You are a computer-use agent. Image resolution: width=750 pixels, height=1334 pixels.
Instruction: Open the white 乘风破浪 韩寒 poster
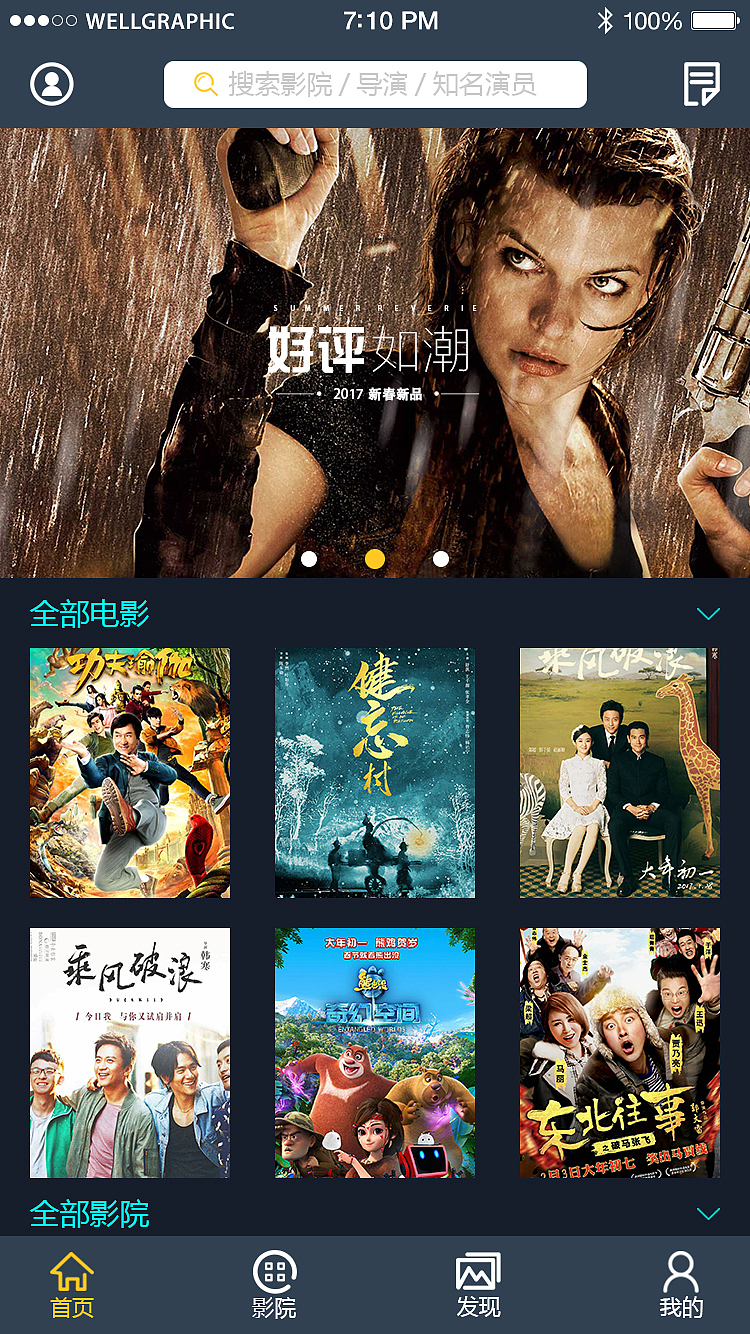130,1052
